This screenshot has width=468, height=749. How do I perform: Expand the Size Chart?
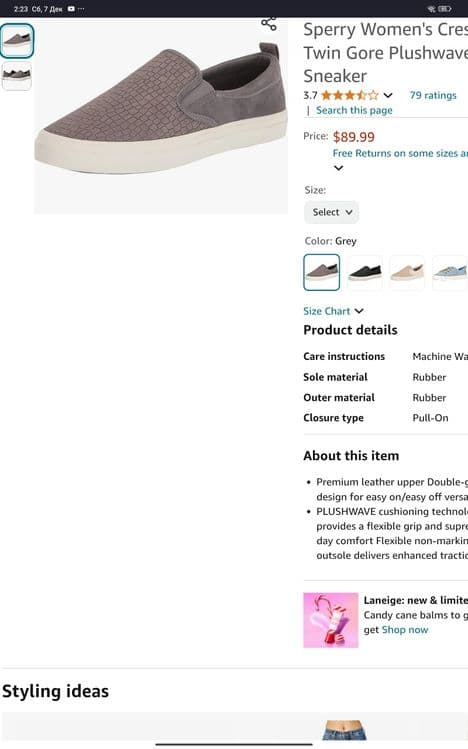[x=333, y=311]
